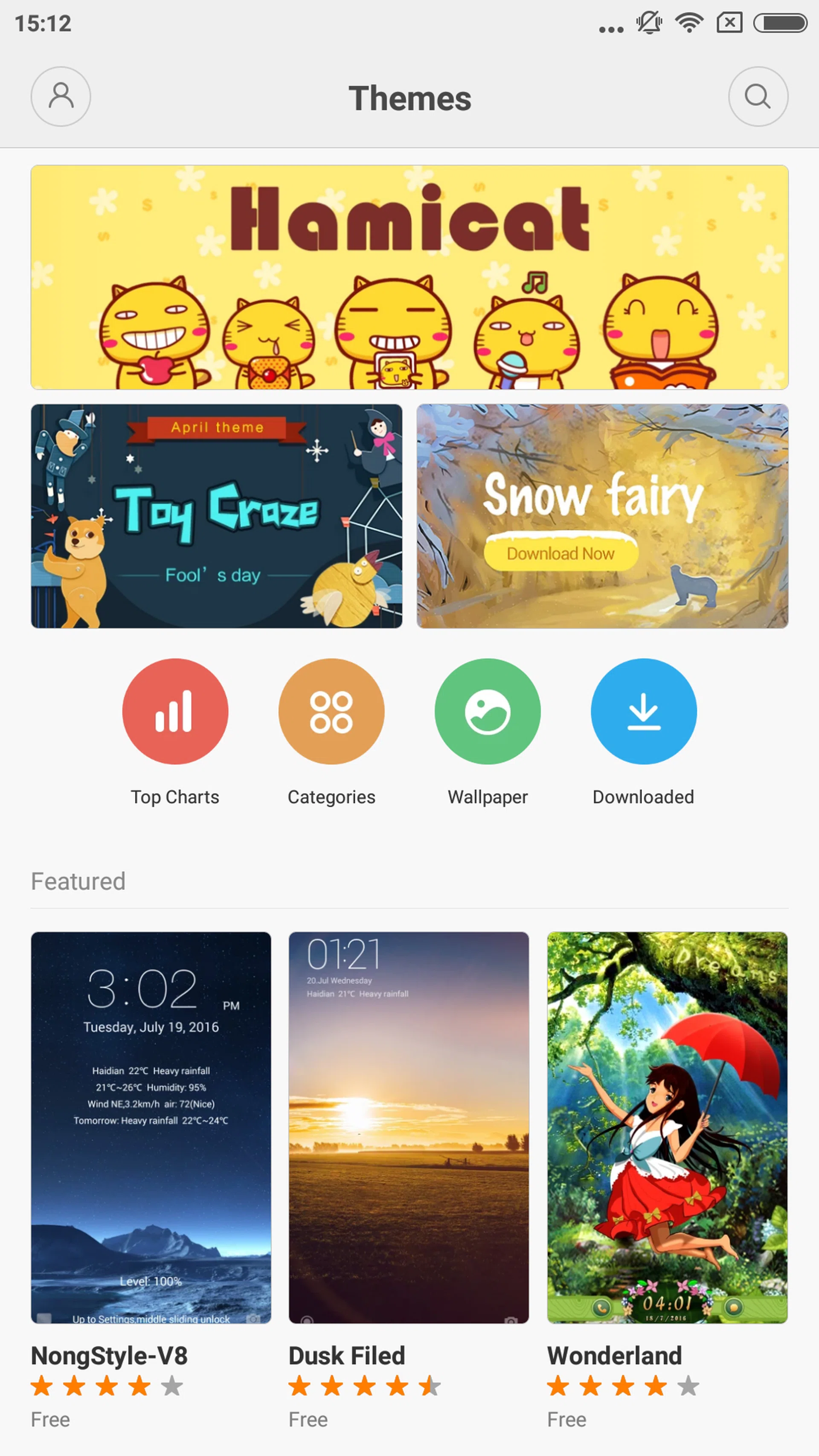Browse theme Categories

click(x=331, y=712)
